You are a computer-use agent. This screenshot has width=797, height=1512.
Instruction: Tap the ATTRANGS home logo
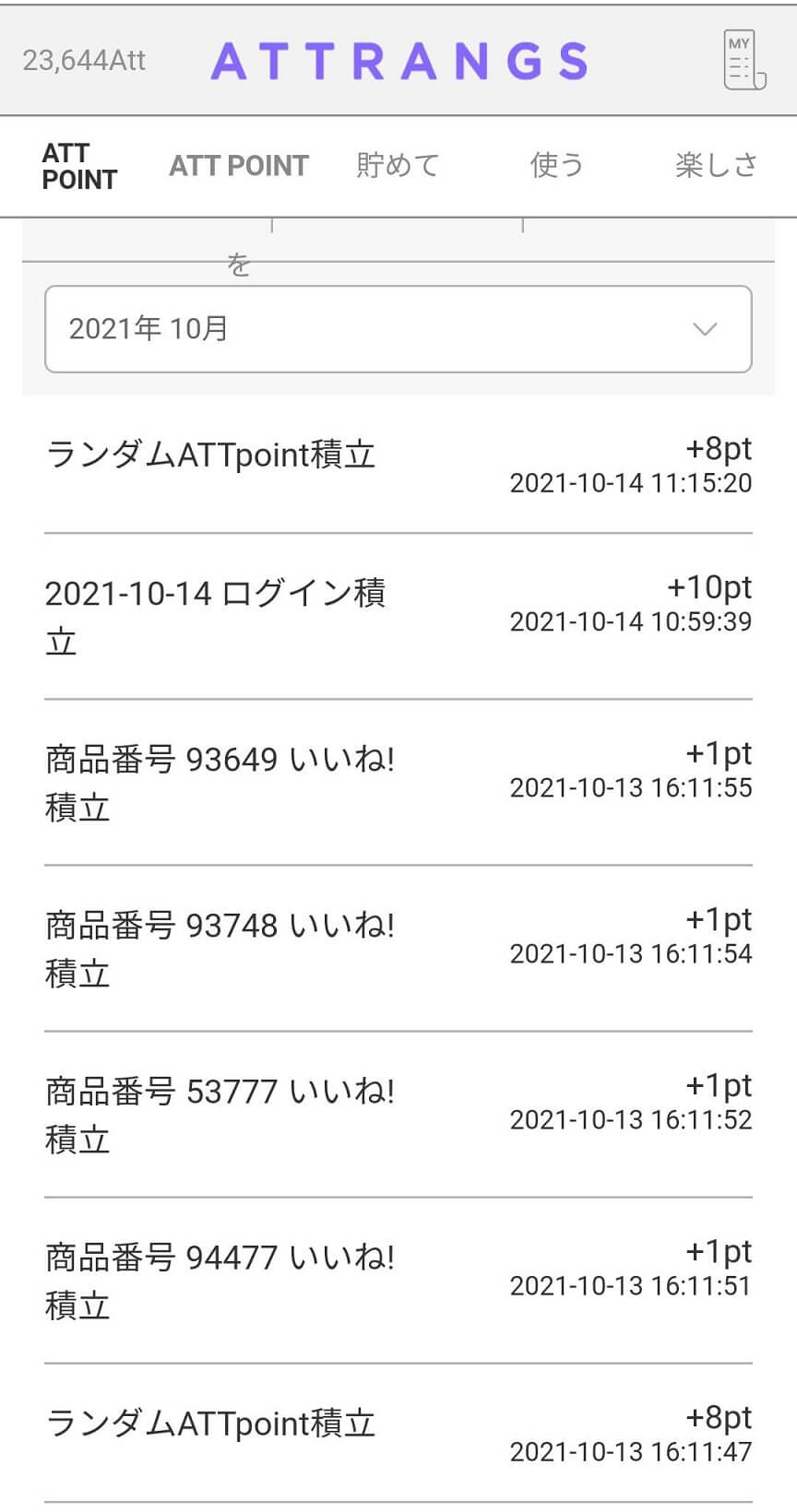coord(399,62)
